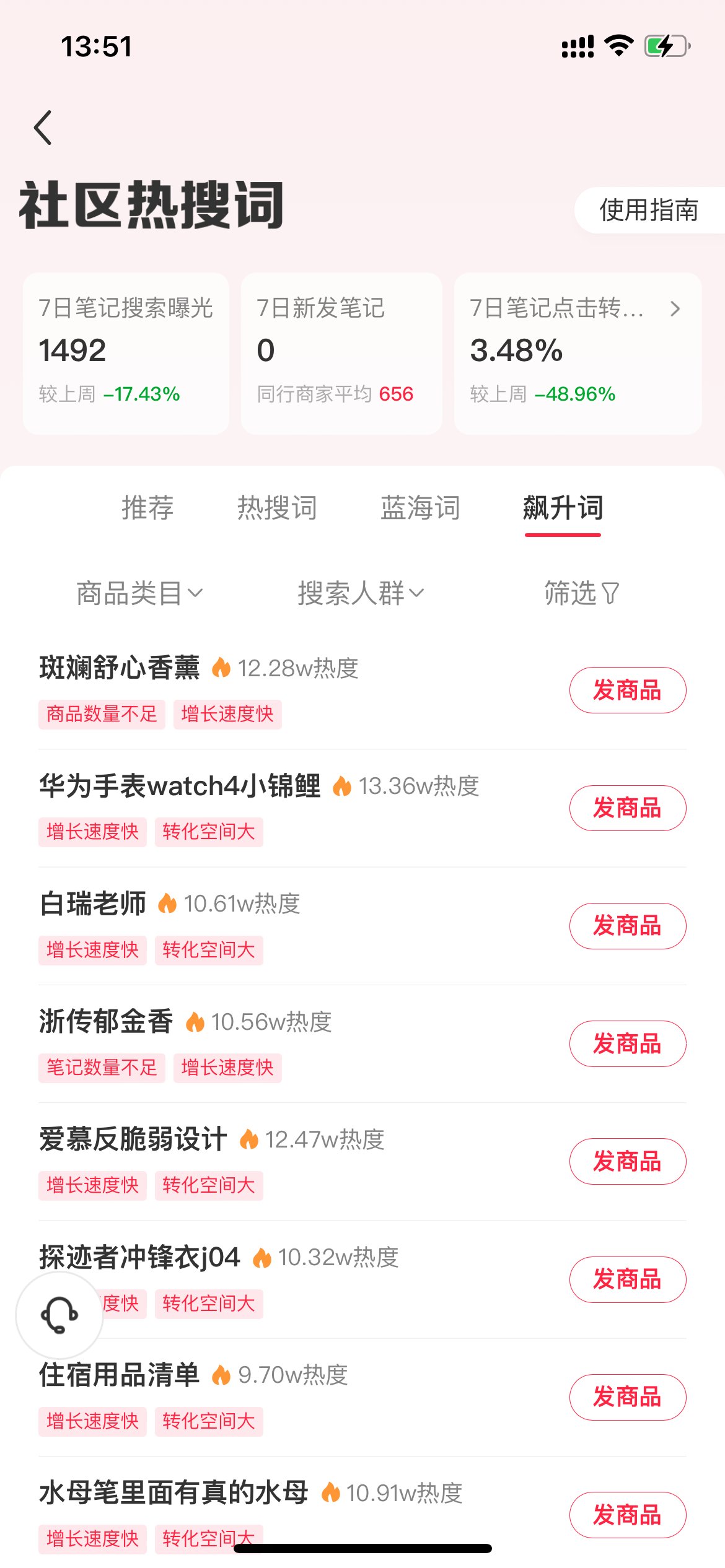Expand the 搜索人群 dropdown
Image resolution: width=725 pixels, height=1568 pixels.
[361, 593]
